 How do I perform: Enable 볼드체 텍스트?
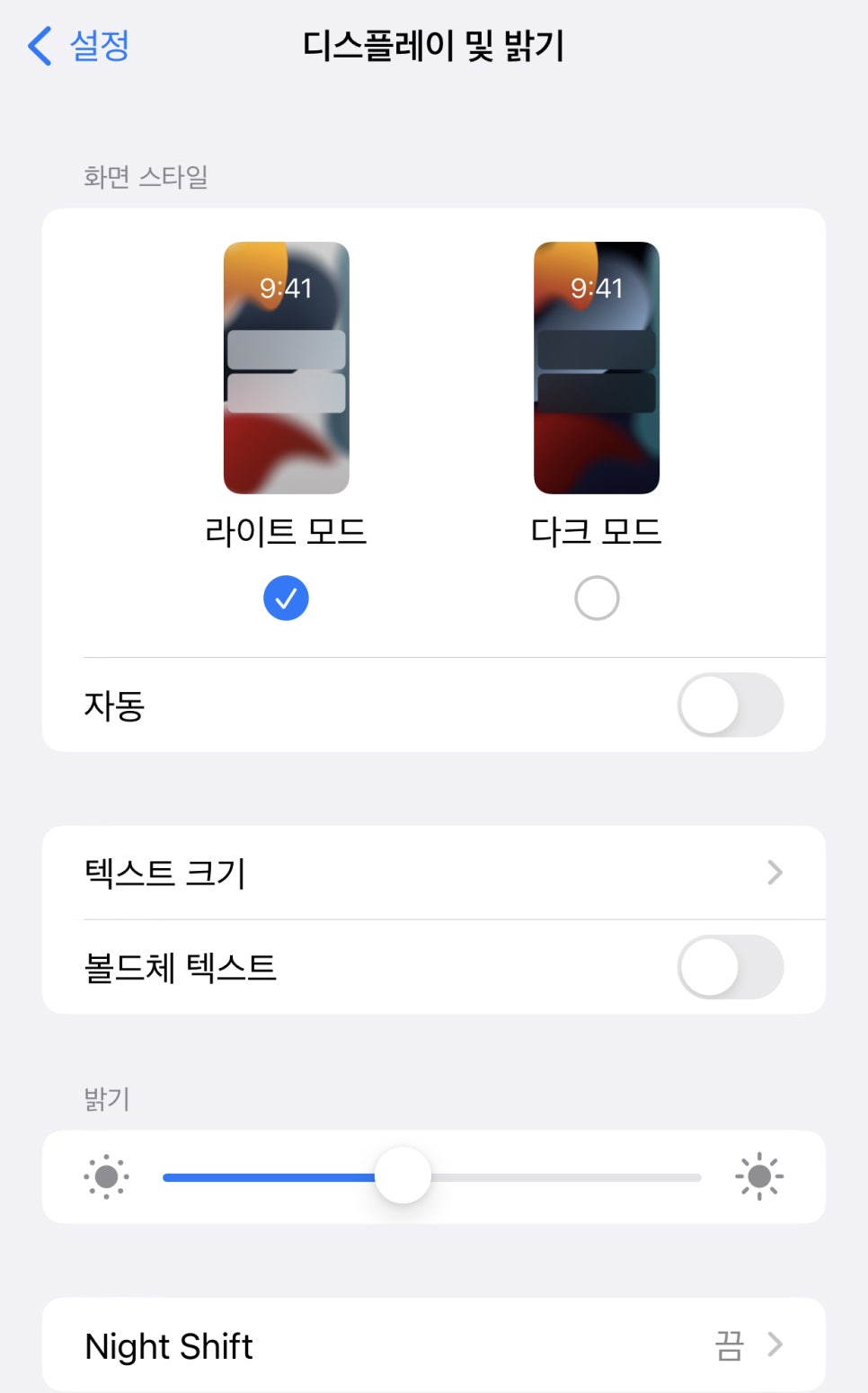coord(731,968)
